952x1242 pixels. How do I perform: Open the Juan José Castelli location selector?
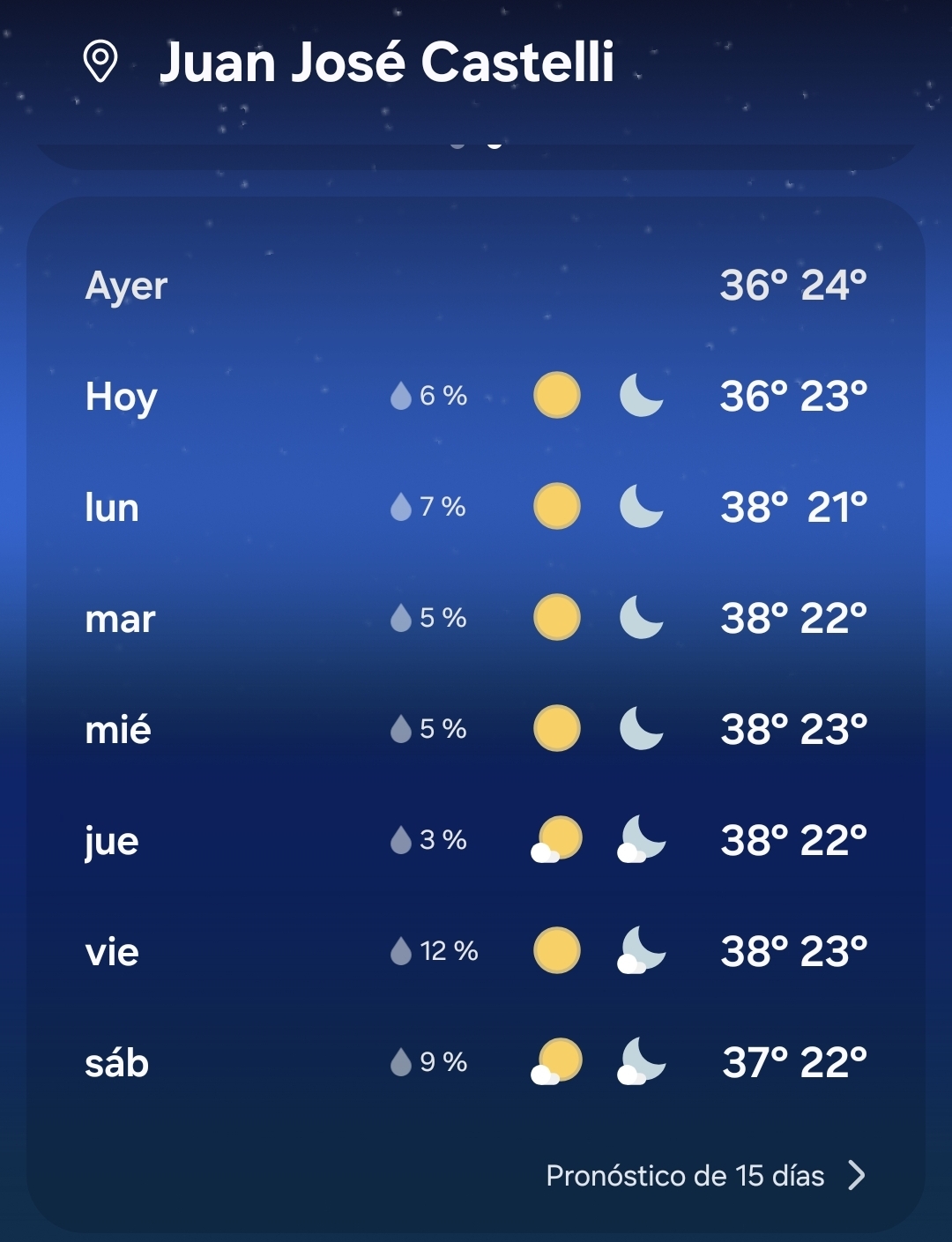pyautogui.click(x=385, y=63)
